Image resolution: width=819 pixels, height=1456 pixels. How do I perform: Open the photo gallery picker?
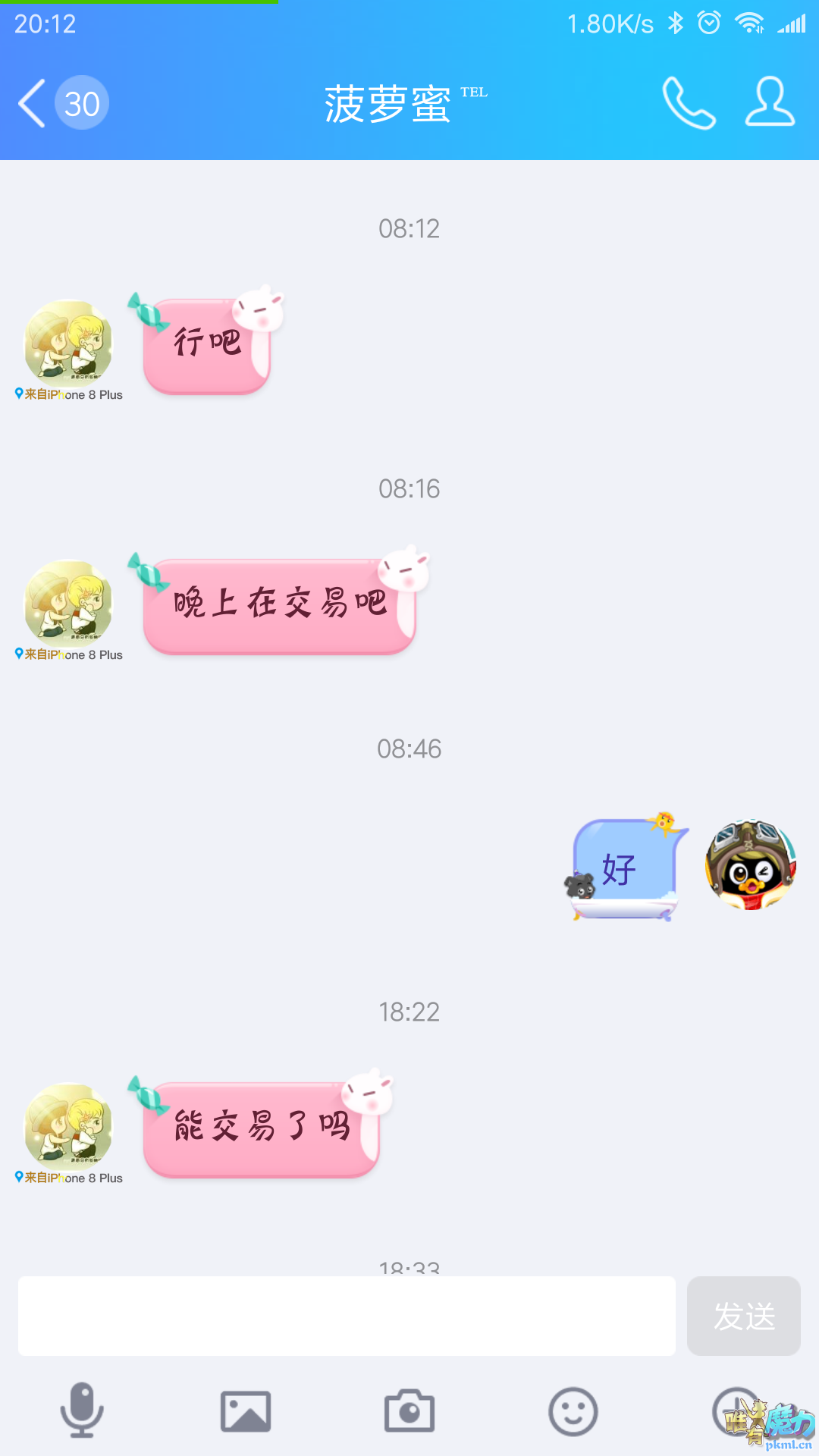246,1411
